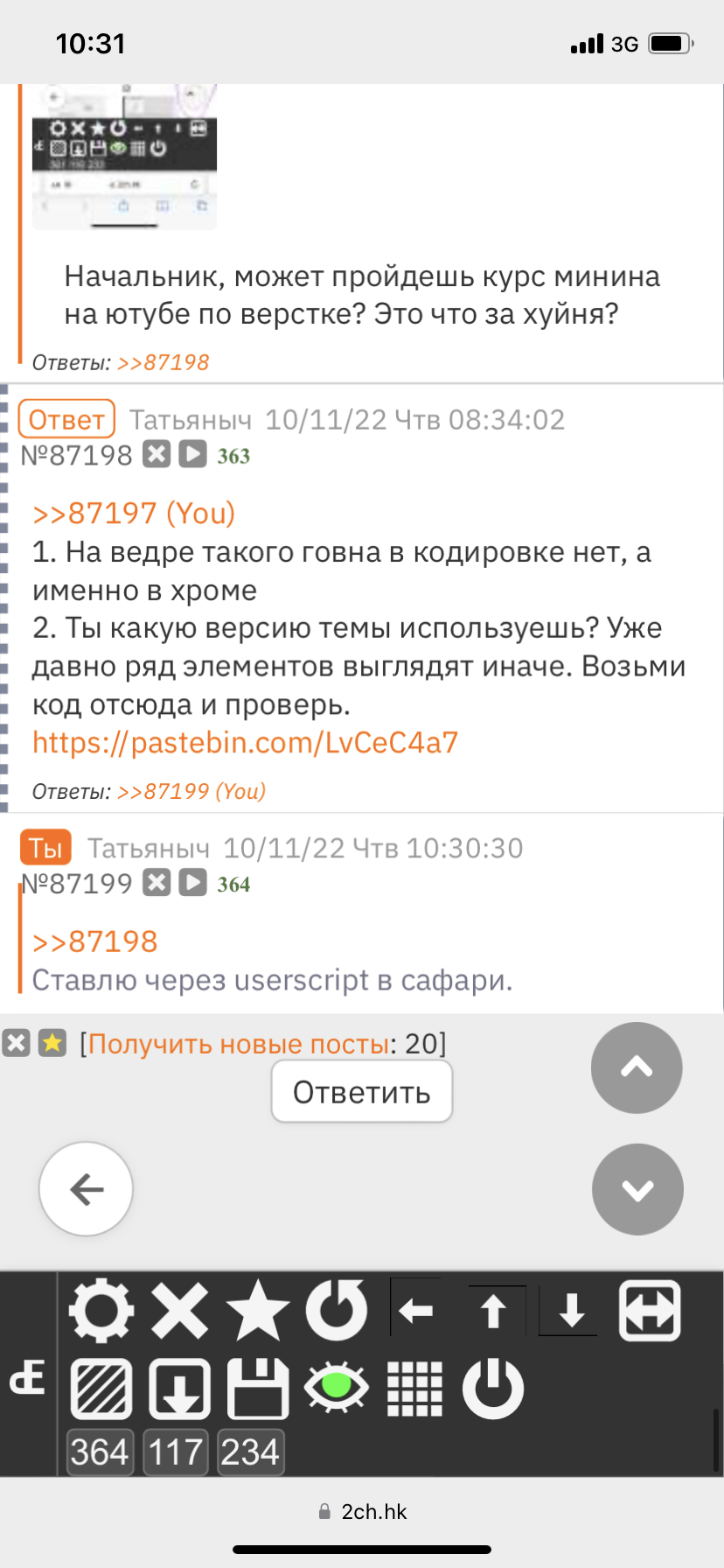Jump to bottom with the down chevron
The image size is (724, 1568).
point(637,1190)
